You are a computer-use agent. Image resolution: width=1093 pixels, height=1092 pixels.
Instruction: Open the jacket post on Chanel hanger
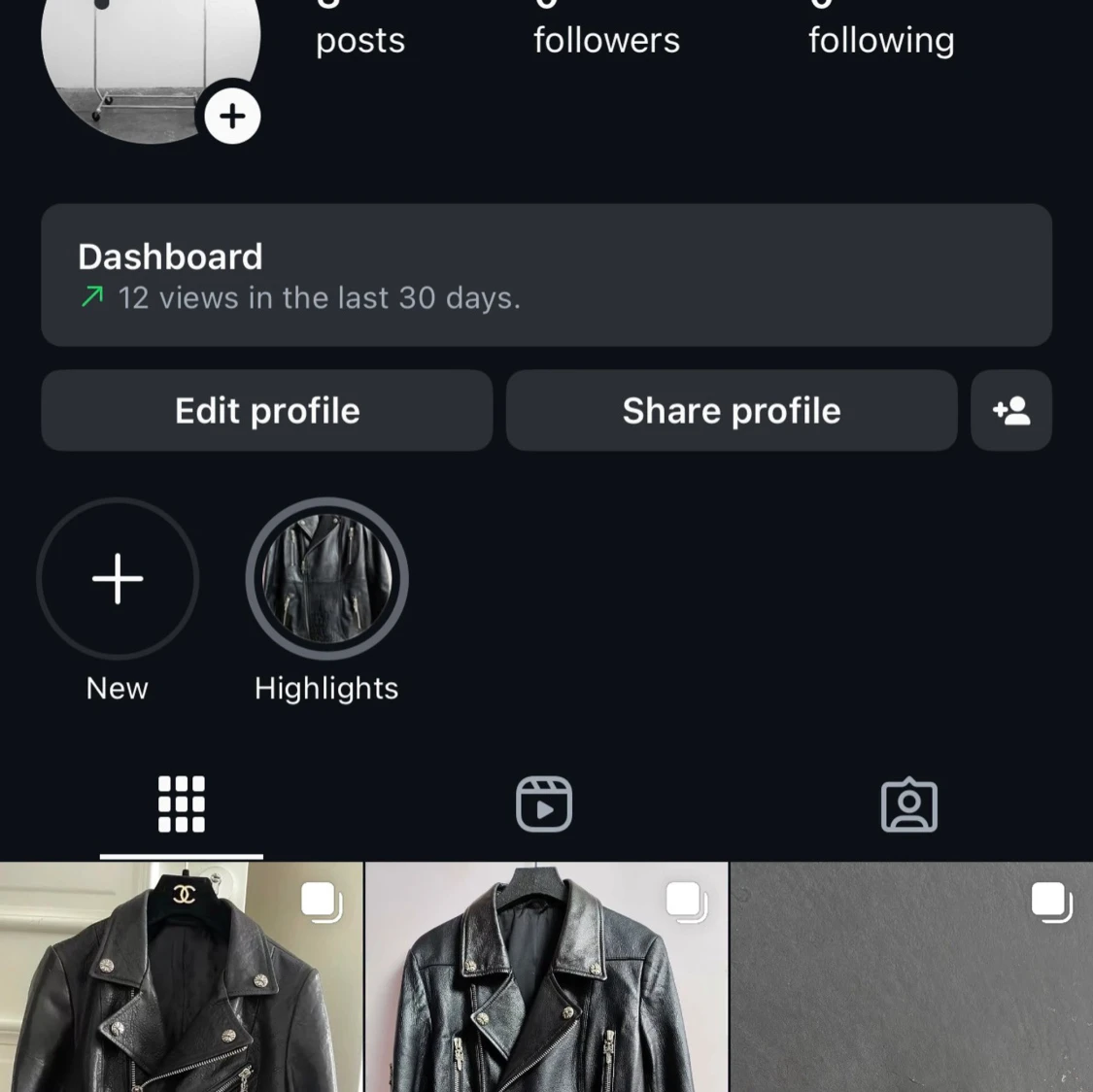[182, 977]
